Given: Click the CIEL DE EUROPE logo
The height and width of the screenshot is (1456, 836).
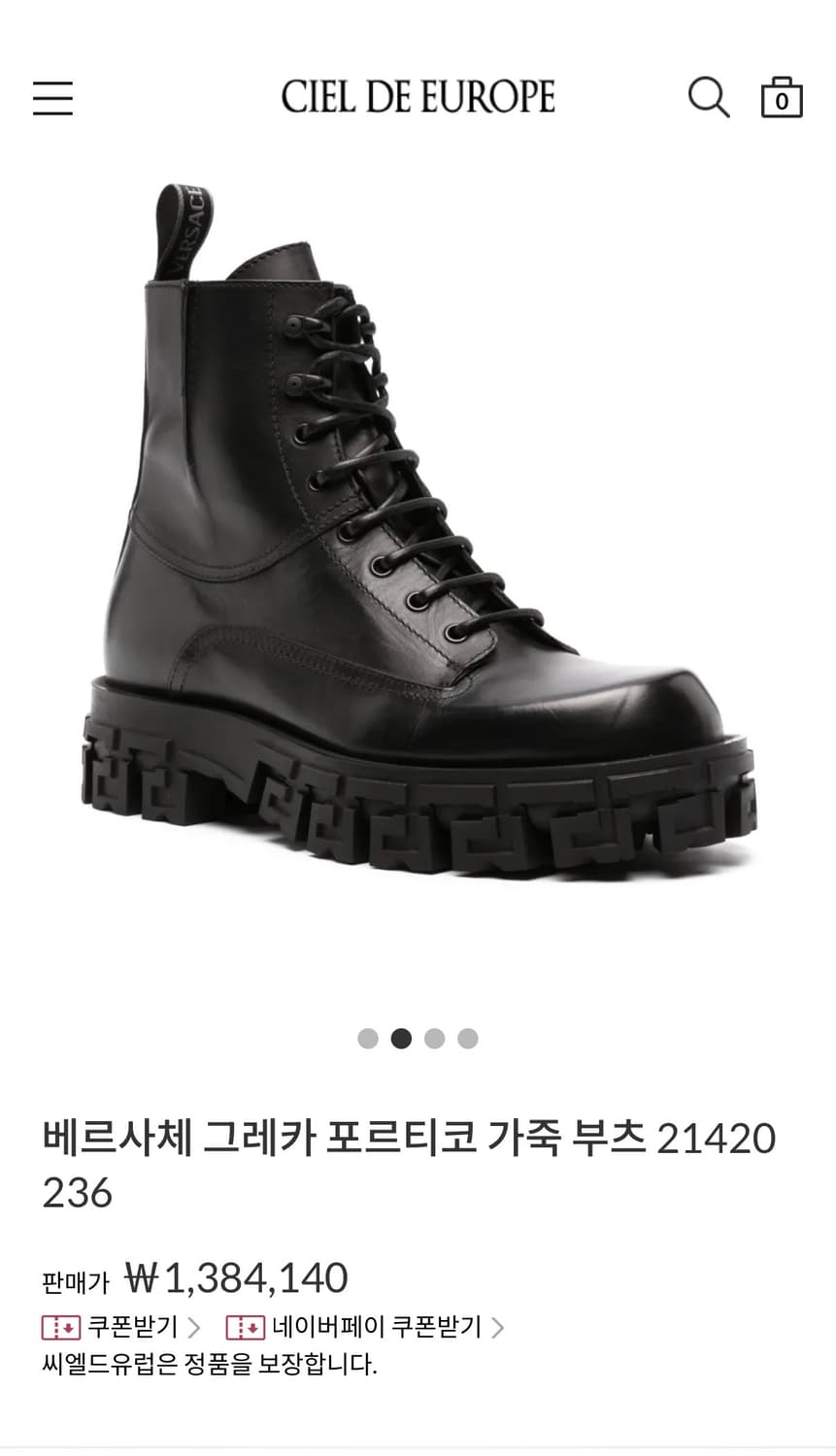Looking at the screenshot, I should click(418, 97).
